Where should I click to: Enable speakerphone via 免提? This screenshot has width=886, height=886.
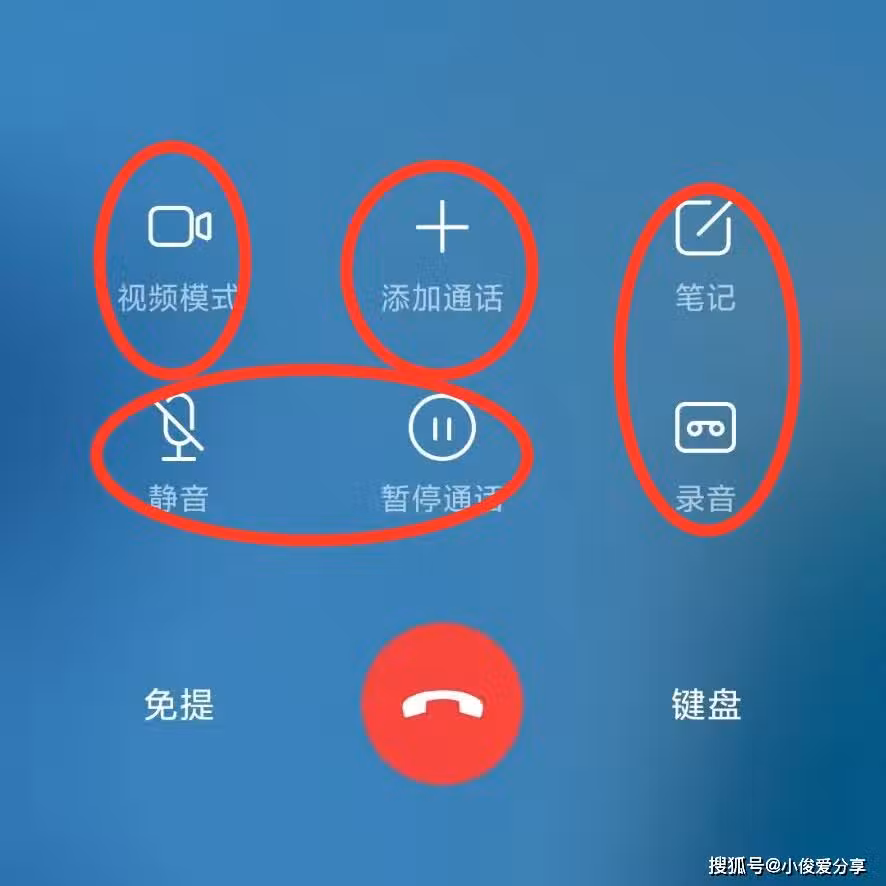179,705
